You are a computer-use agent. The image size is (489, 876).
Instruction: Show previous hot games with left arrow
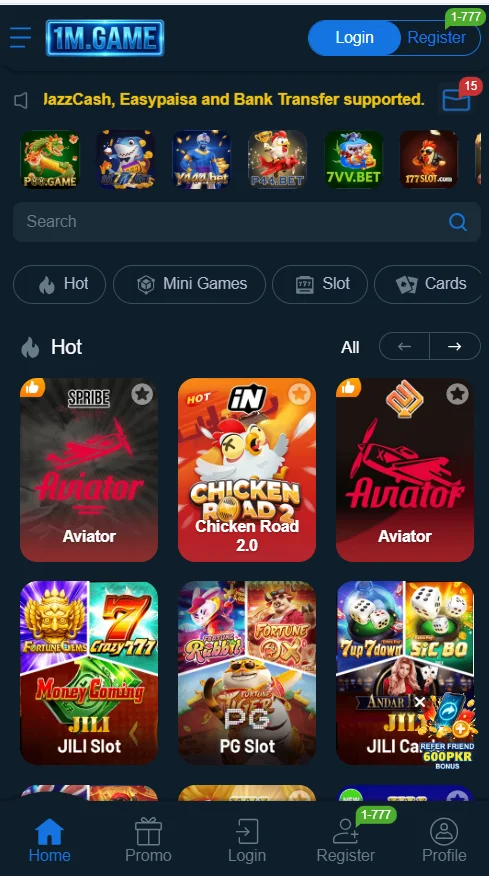[404, 346]
